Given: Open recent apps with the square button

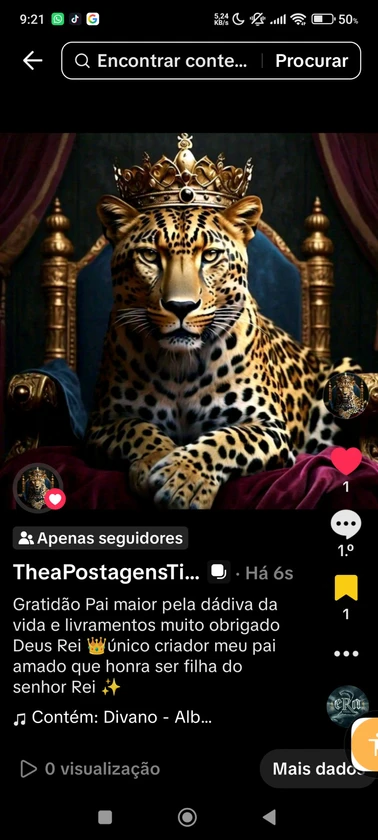Looking at the screenshot, I should coord(105,817).
